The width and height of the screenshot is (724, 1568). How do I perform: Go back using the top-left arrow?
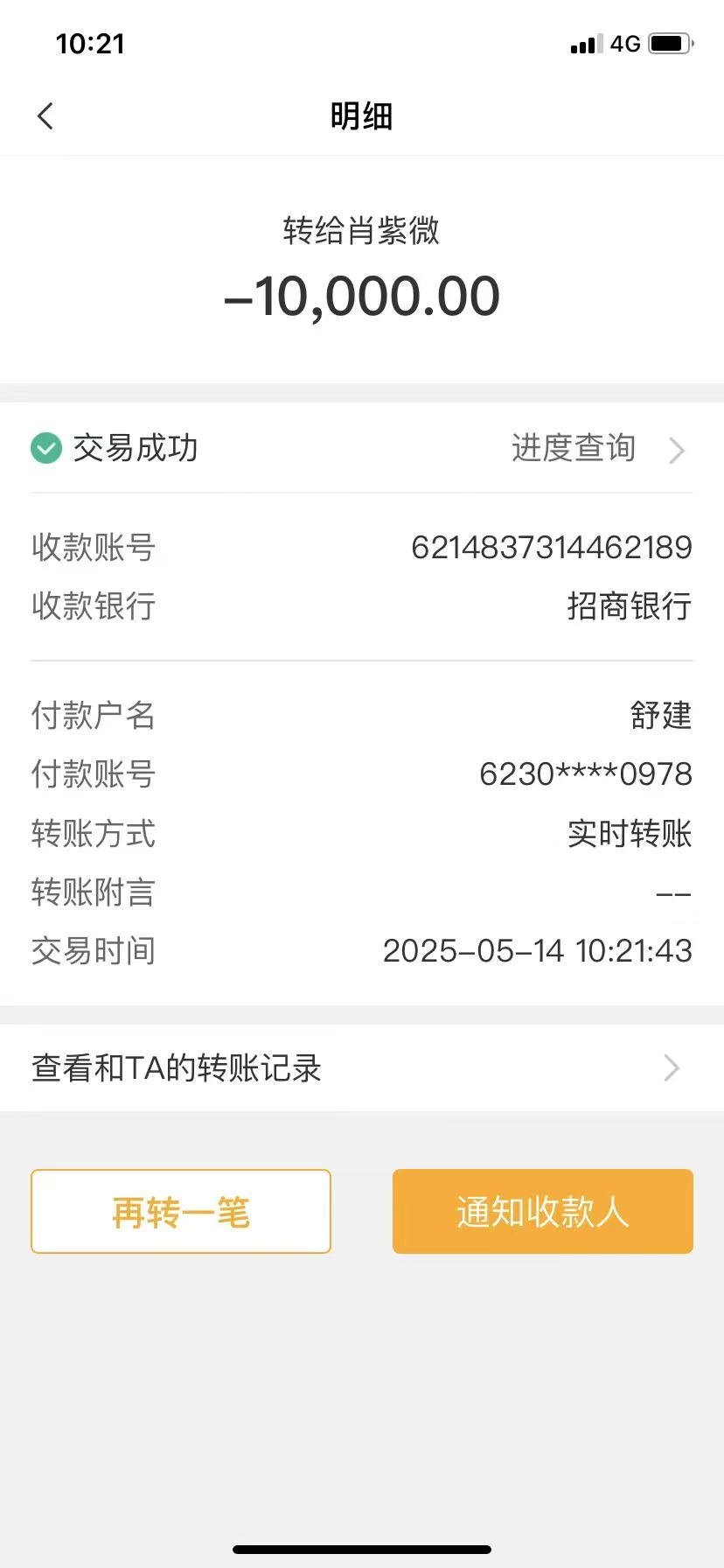point(45,116)
